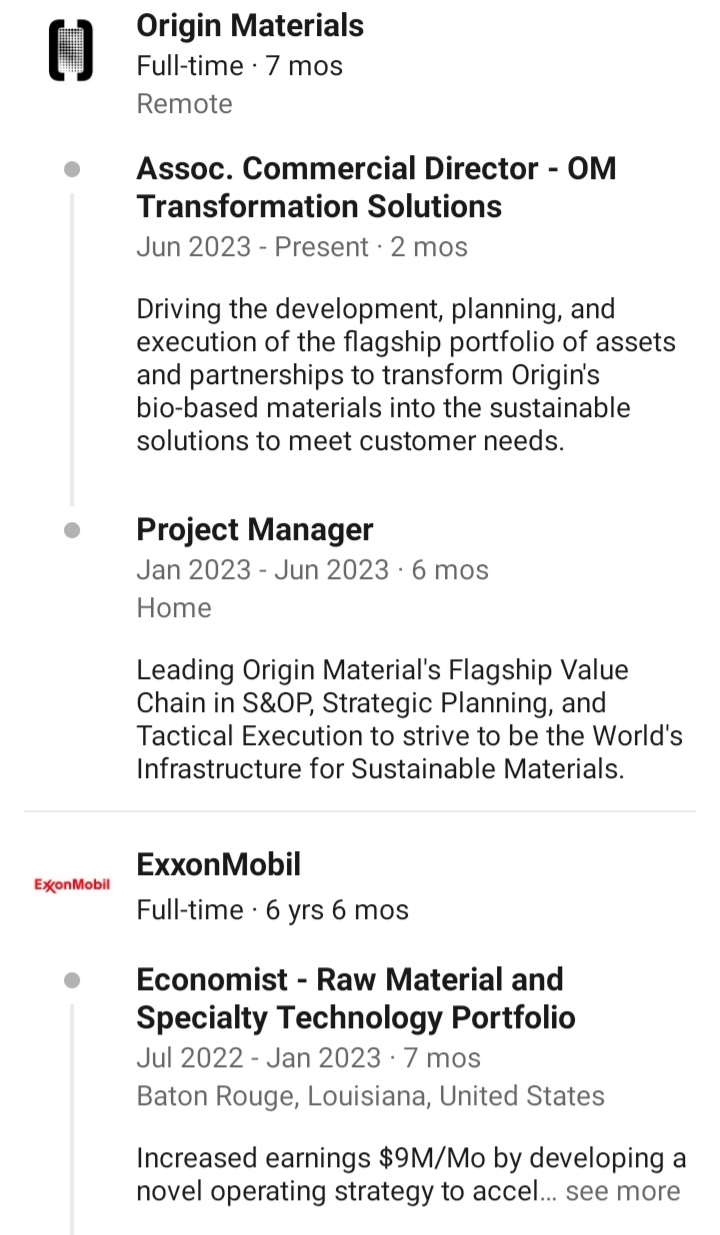
Task: Tap the timeline dot beside the Economist position
Action: point(73,979)
